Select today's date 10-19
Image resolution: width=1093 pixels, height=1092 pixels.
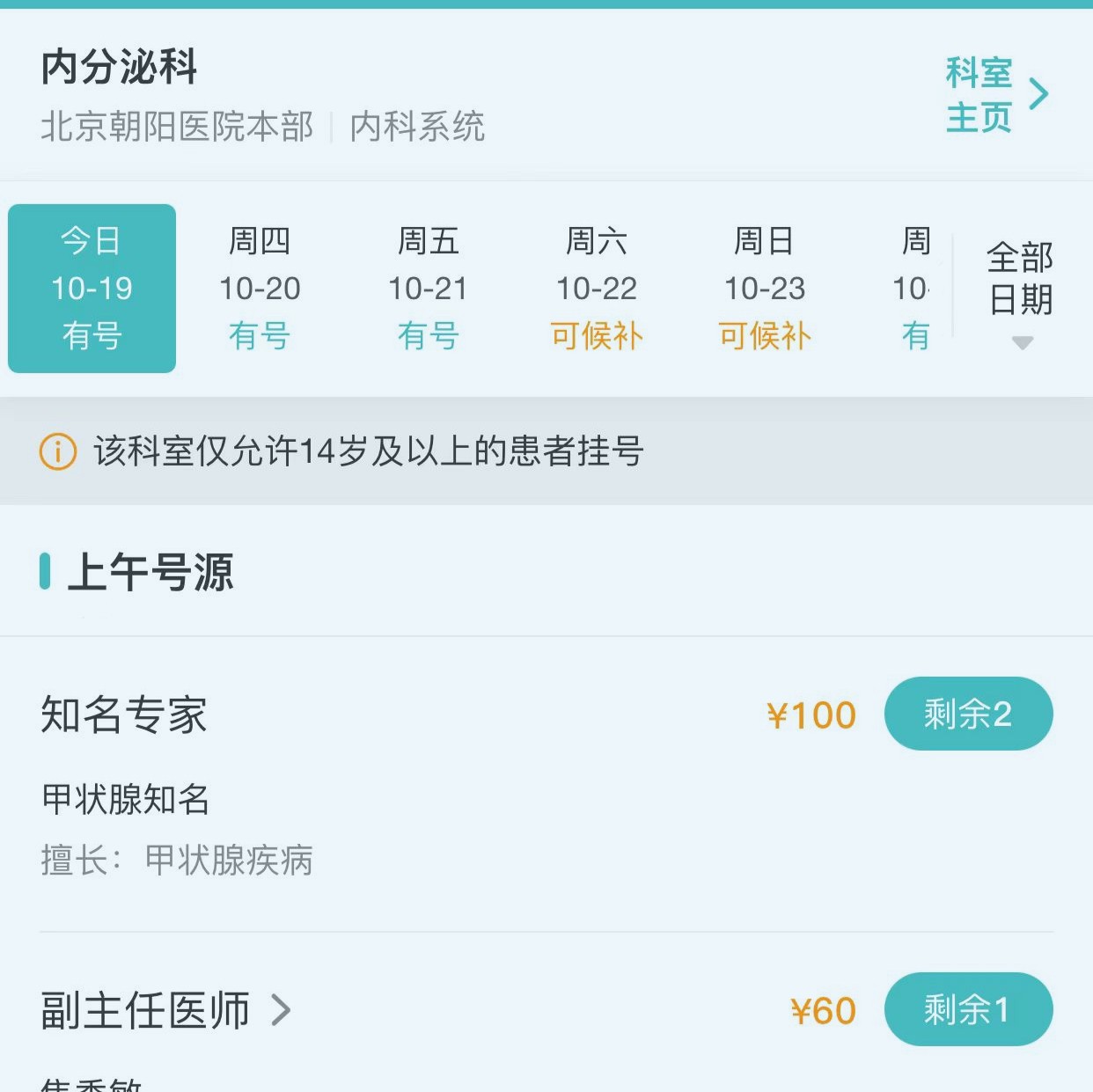pyautogui.click(x=92, y=288)
